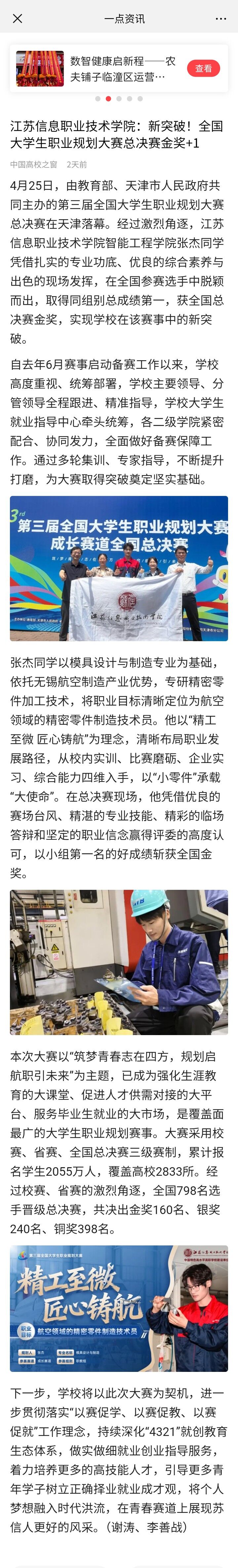Open the three-dot overflow menu
This screenshot has height=1568, width=238.
(220, 19)
